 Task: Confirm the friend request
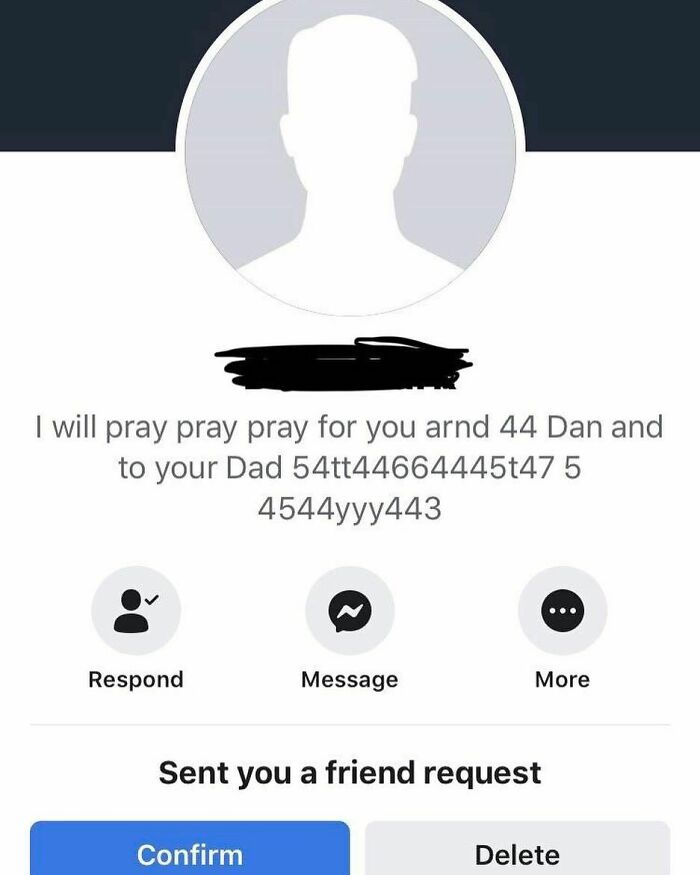(190, 853)
